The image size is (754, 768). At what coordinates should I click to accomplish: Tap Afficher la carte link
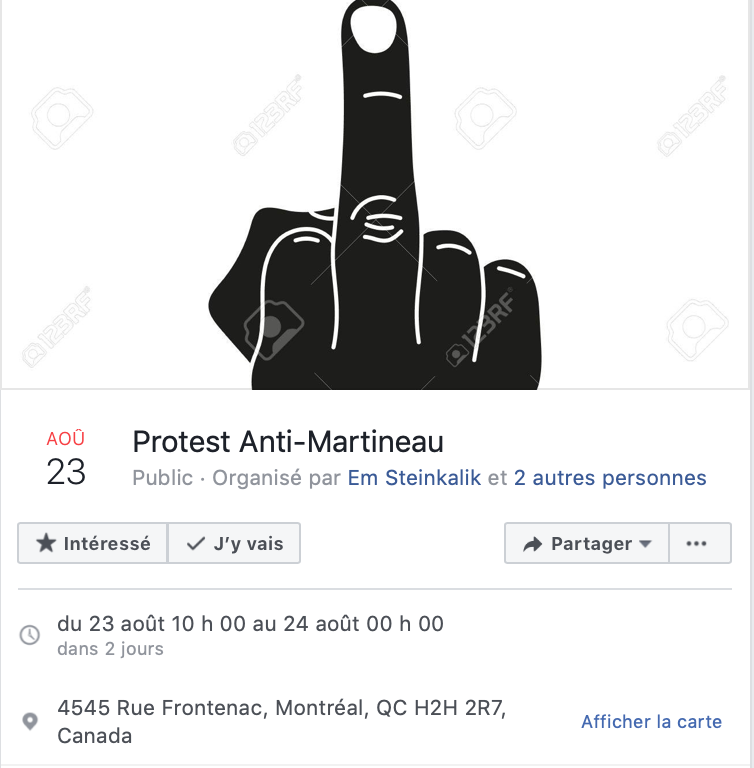651,722
